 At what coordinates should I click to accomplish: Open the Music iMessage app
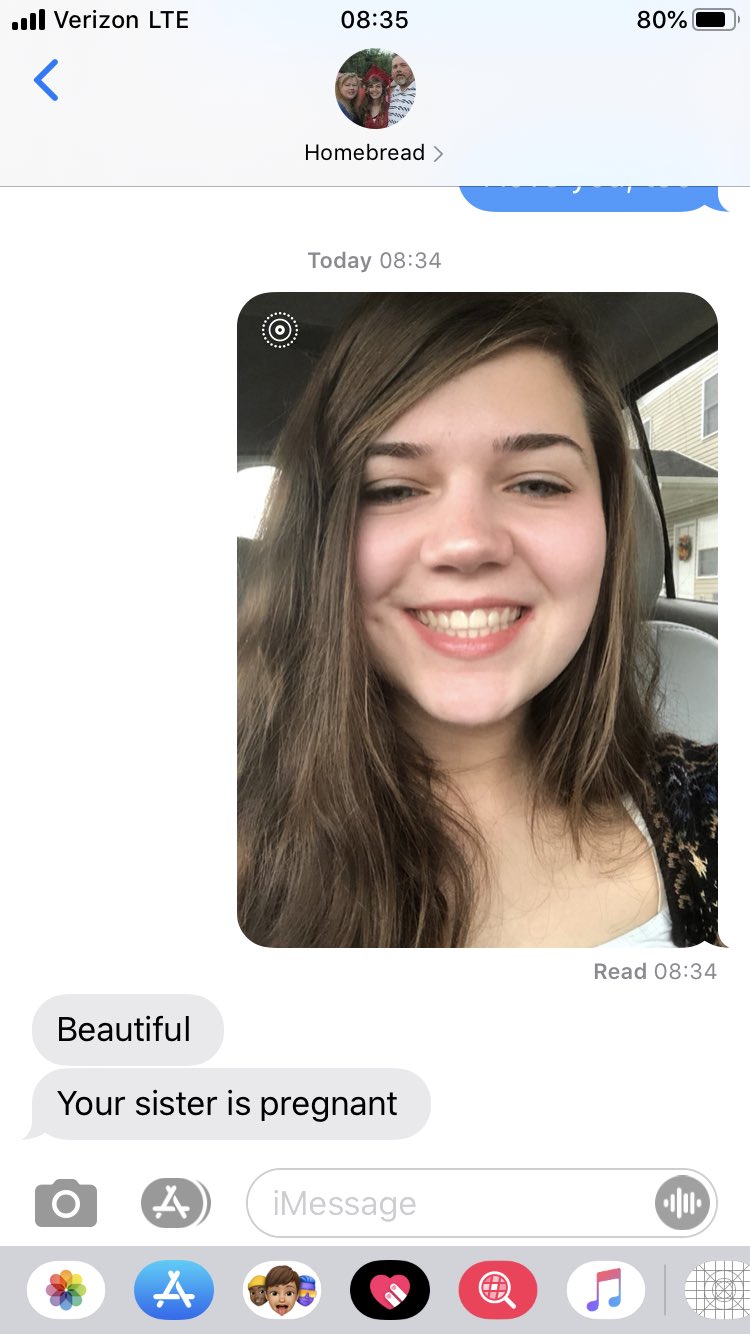(606, 1290)
